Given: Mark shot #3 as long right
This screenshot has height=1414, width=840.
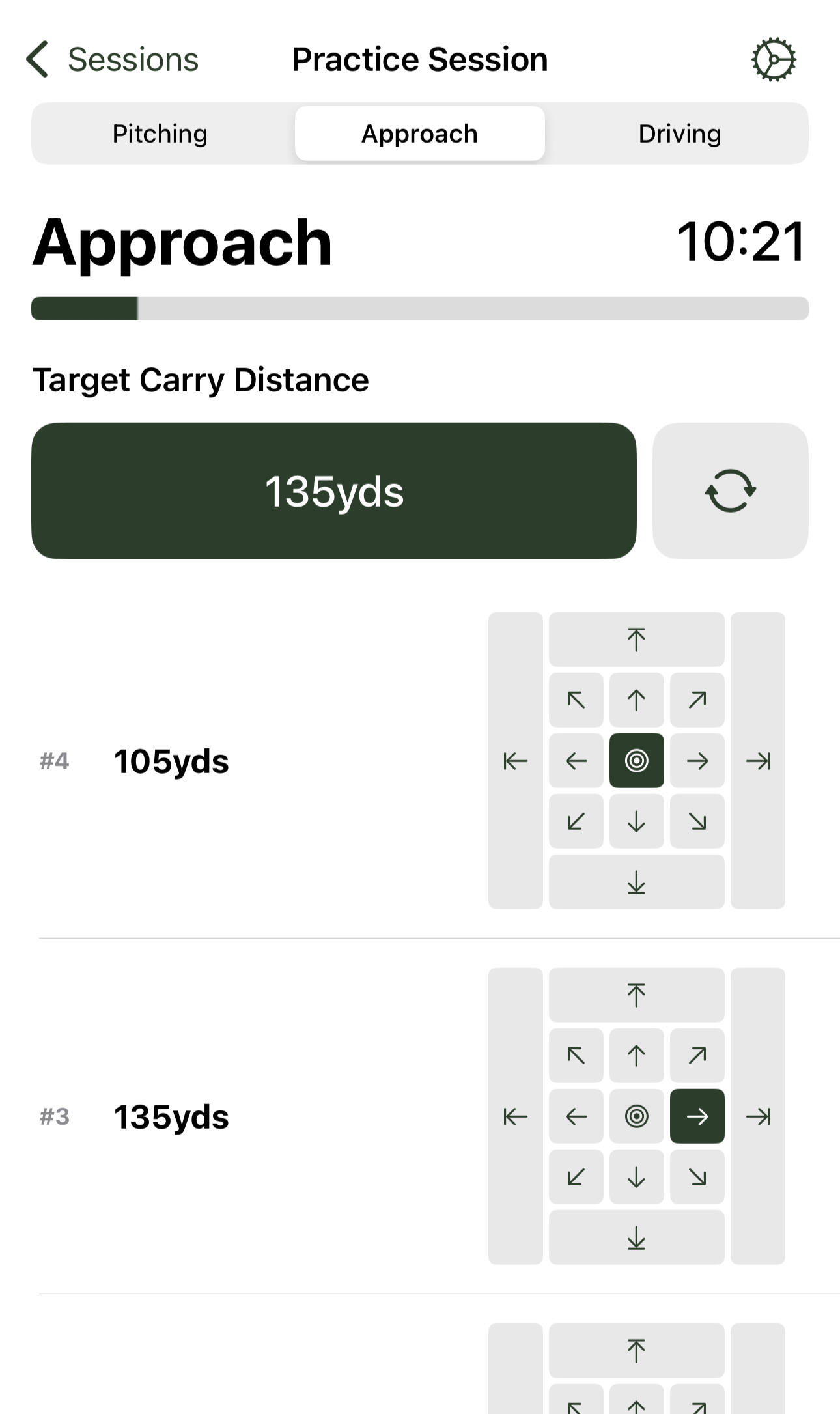Looking at the screenshot, I should point(697,1056).
